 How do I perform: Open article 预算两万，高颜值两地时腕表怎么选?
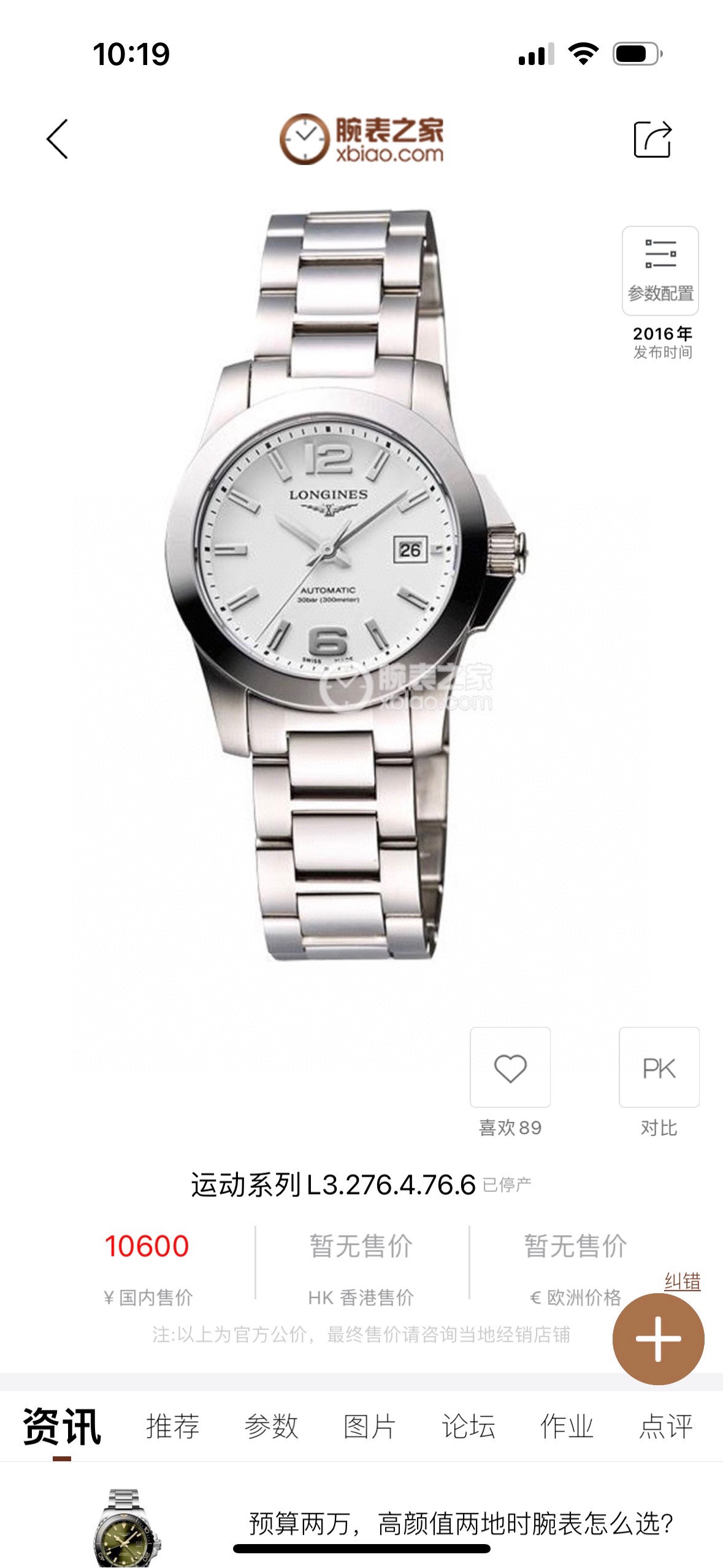[460, 1524]
